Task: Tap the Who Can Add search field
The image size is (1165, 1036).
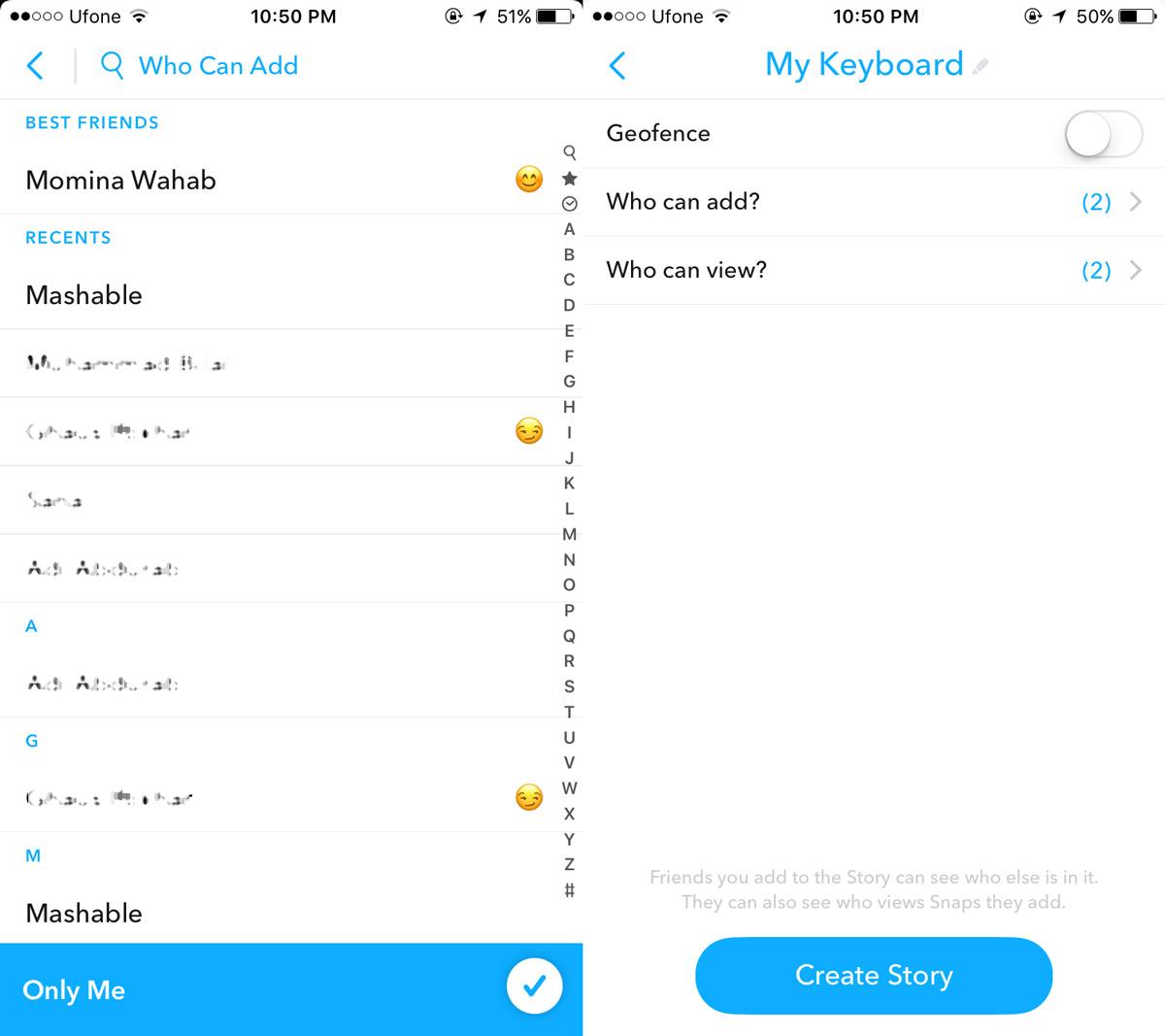Action: pos(217,66)
